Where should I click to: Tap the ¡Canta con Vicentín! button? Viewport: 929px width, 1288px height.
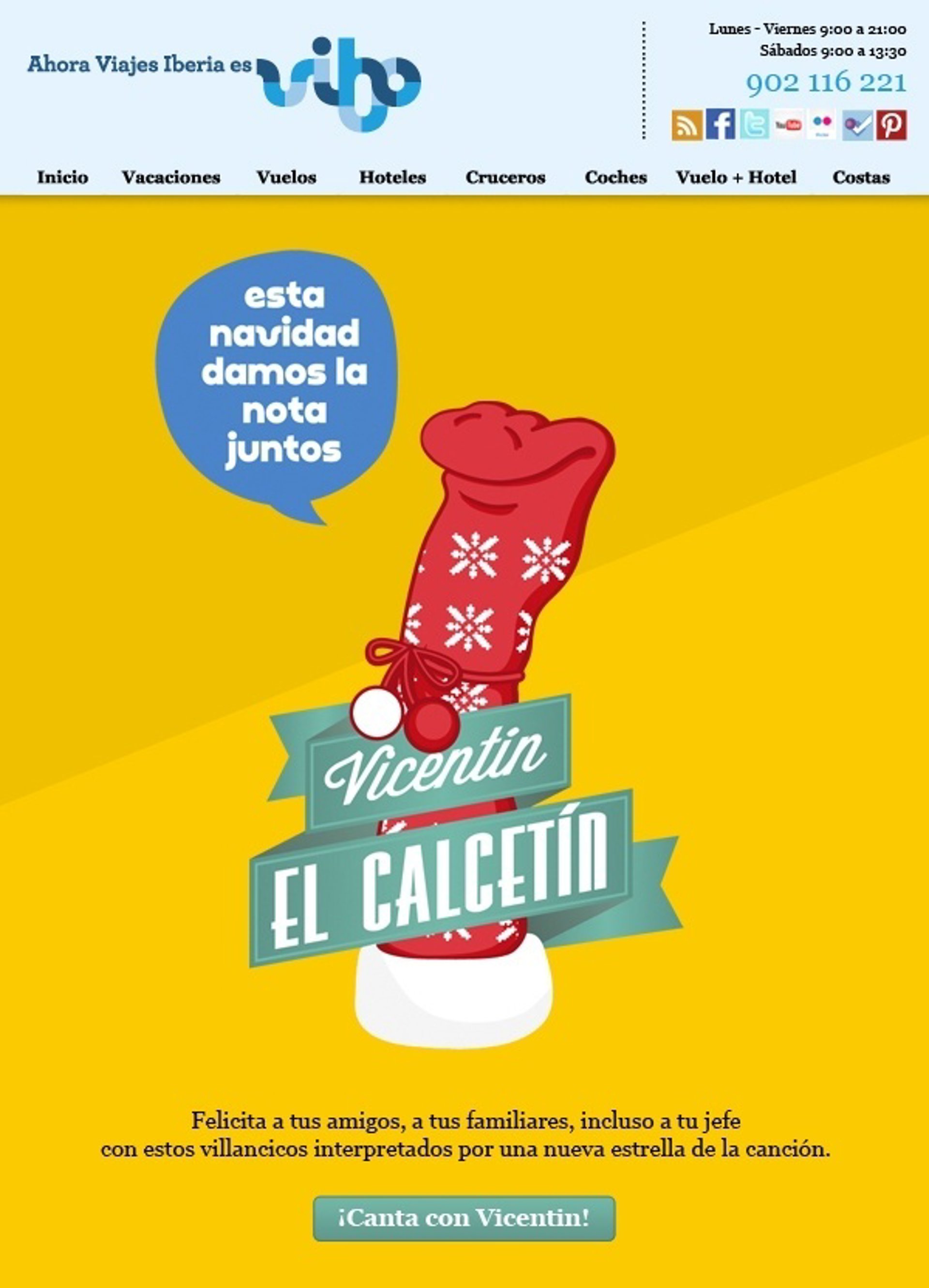pyautogui.click(x=464, y=1218)
